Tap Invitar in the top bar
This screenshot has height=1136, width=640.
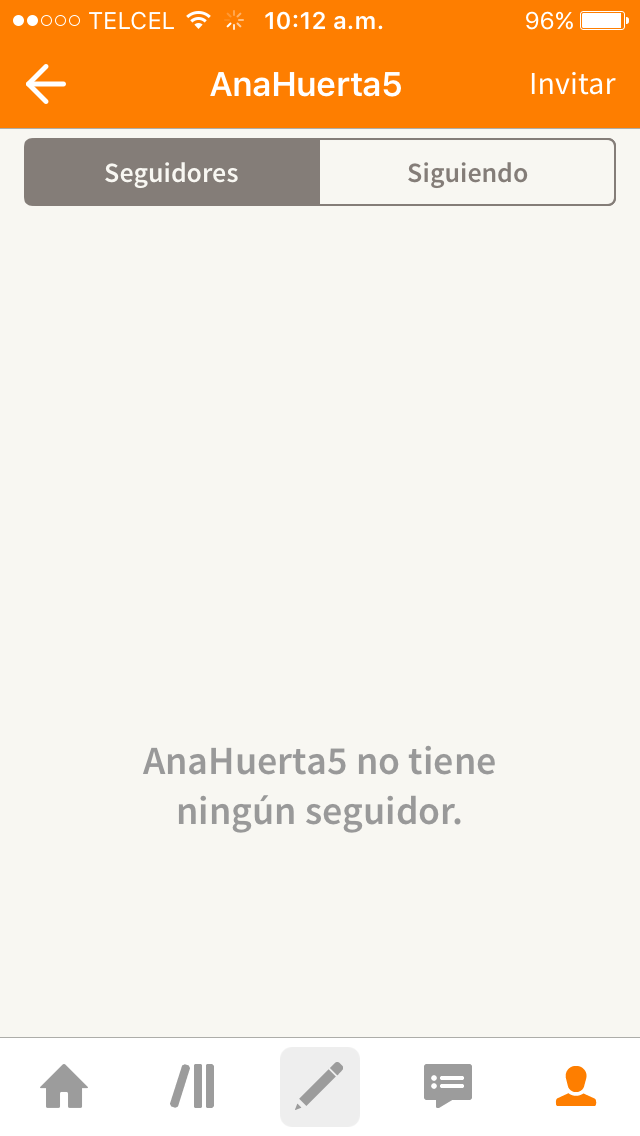(x=572, y=84)
